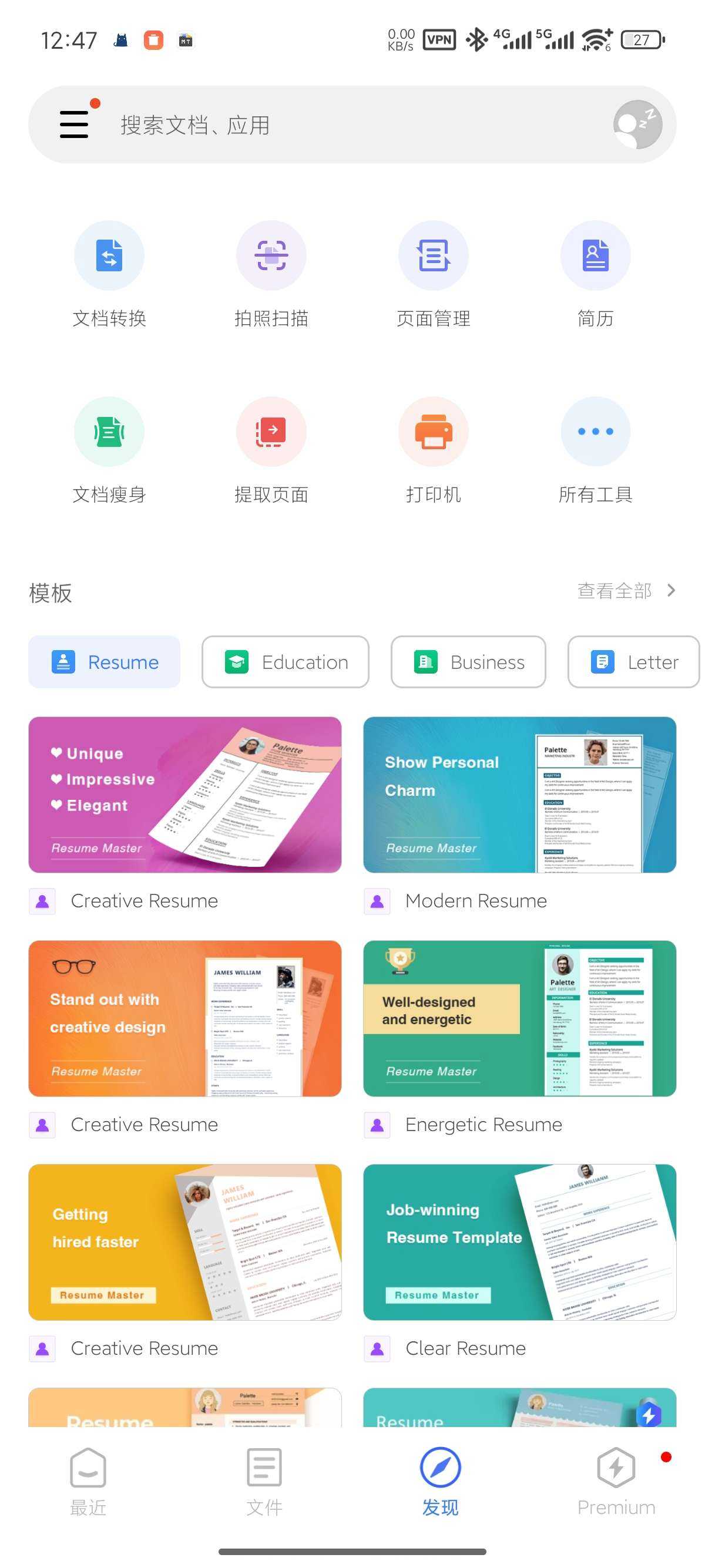Open the 页面管理 page management tool

click(x=433, y=255)
